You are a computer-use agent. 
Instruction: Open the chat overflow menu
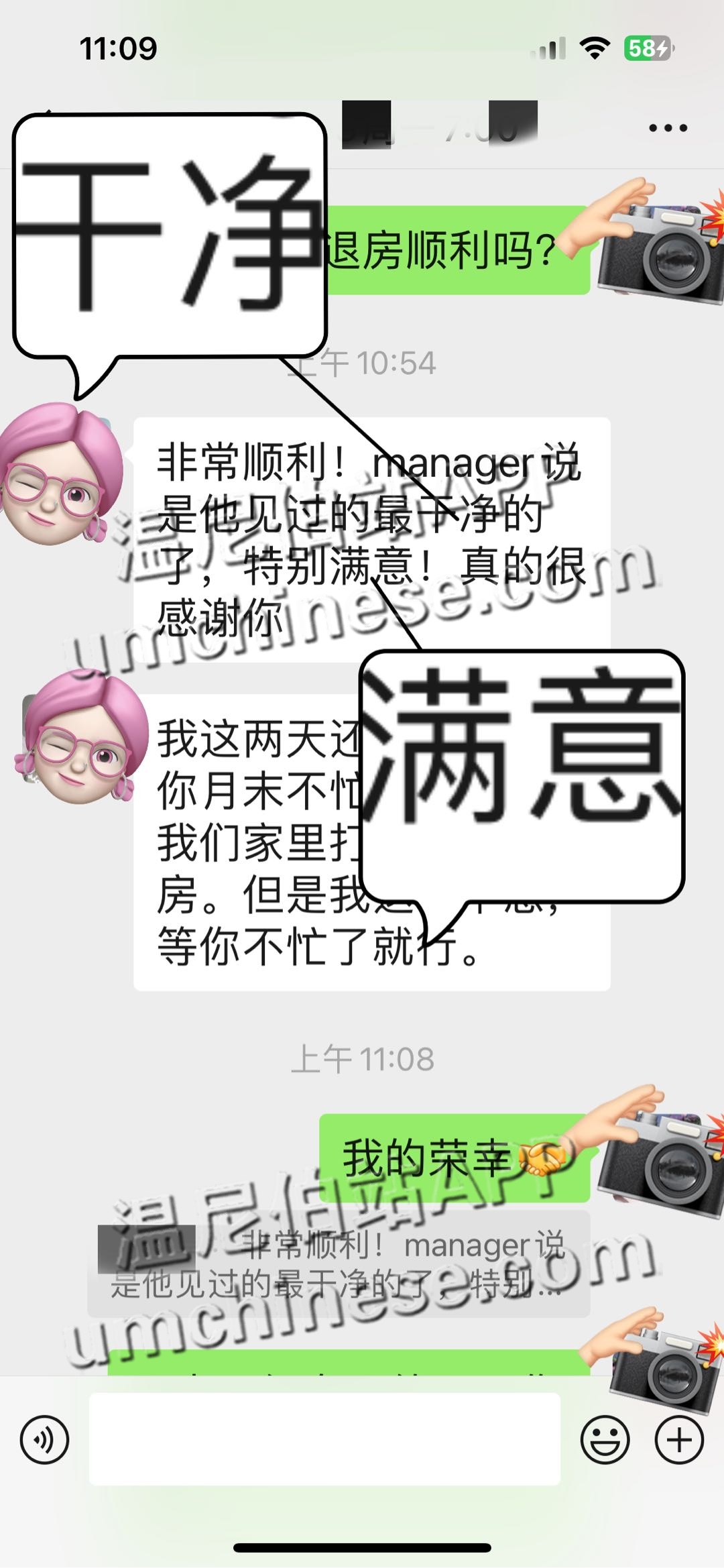[x=668, y=127]
